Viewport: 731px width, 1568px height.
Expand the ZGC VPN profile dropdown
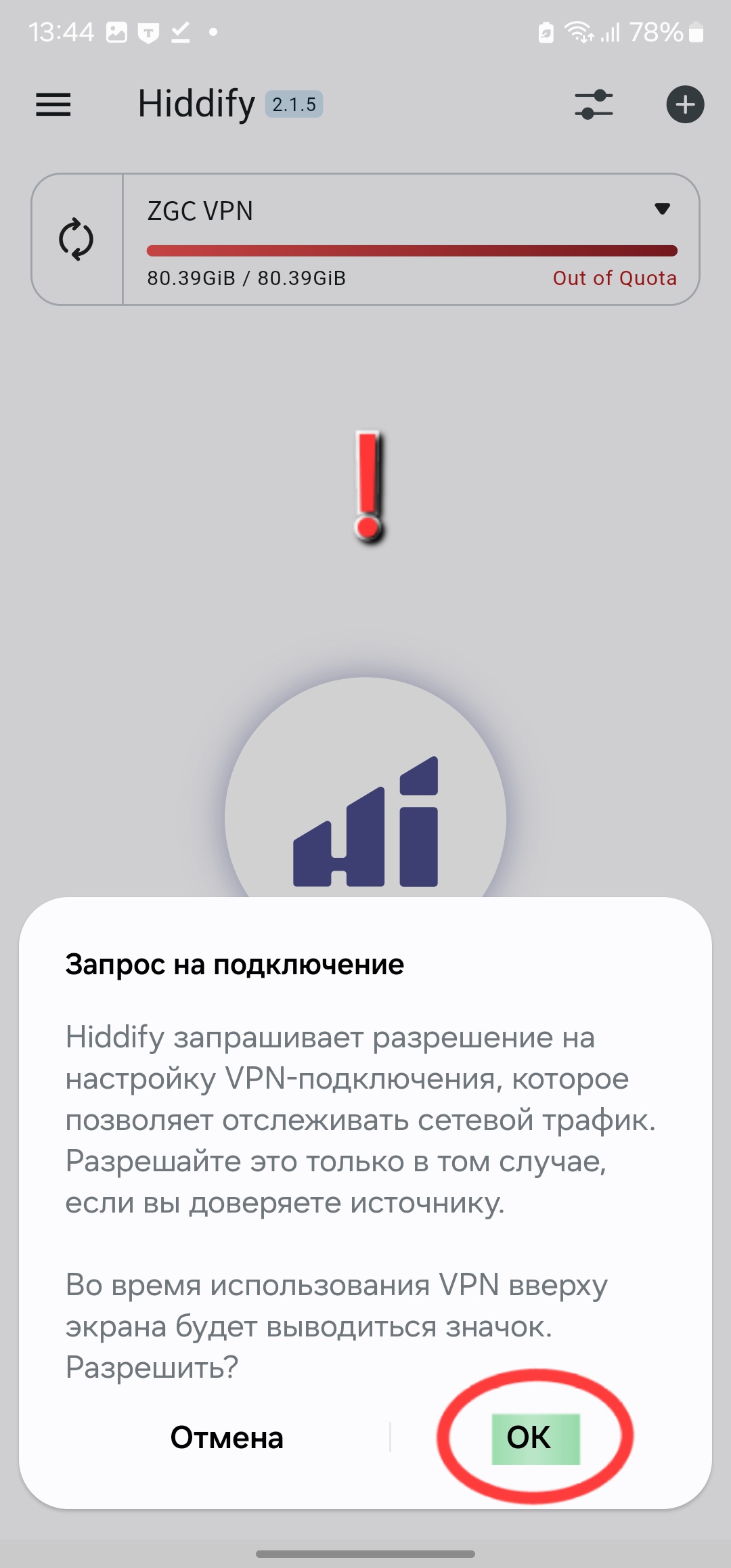(x=663, y=209)
